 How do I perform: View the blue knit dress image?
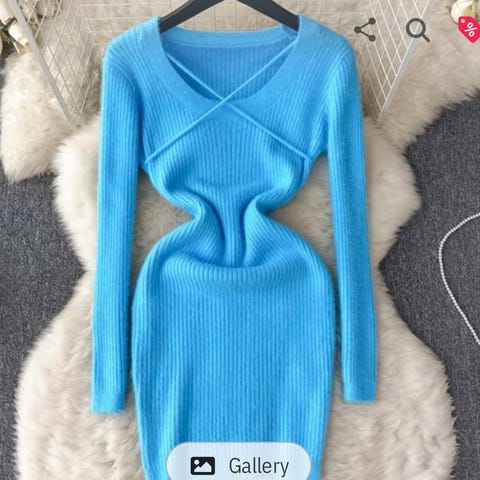coord(240,240)
